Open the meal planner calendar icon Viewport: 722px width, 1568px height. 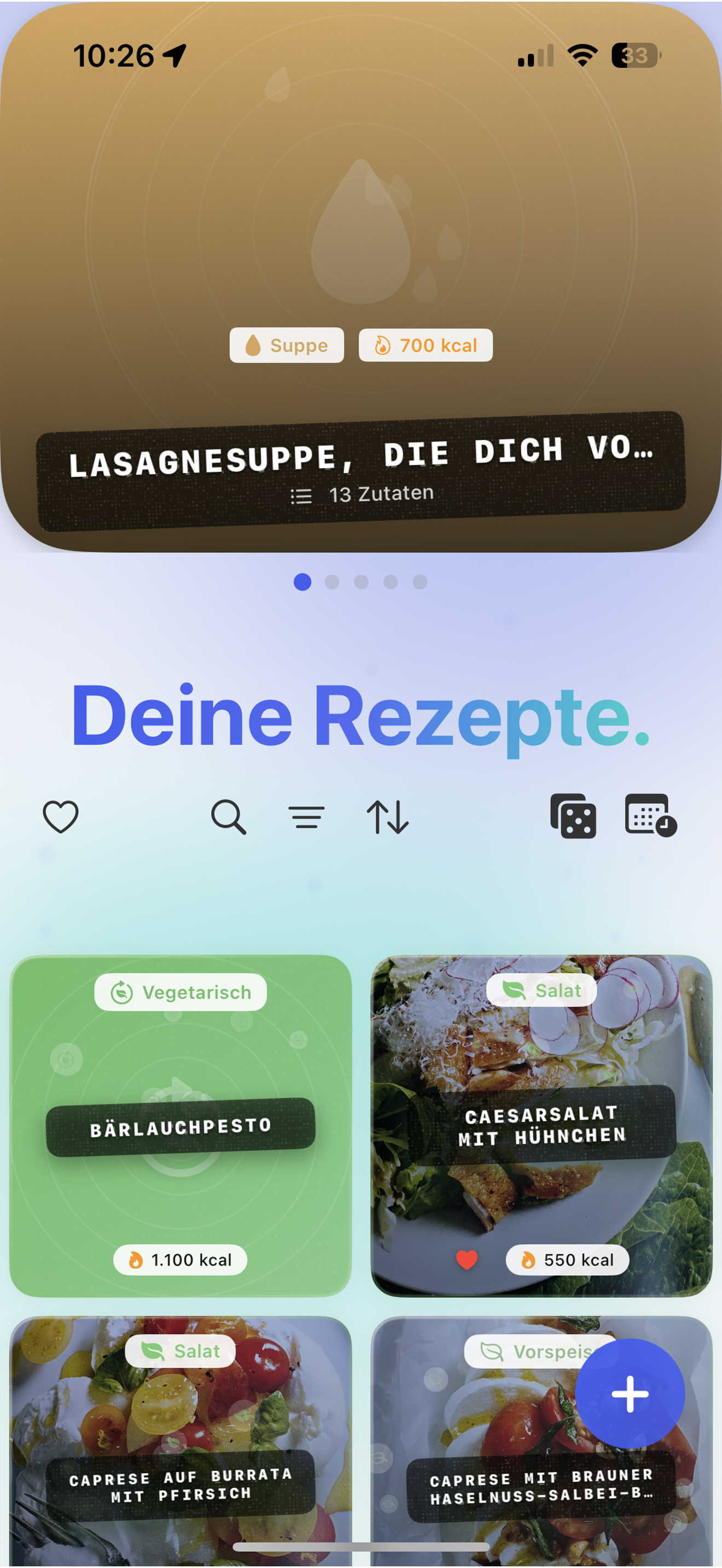point(651,817)
